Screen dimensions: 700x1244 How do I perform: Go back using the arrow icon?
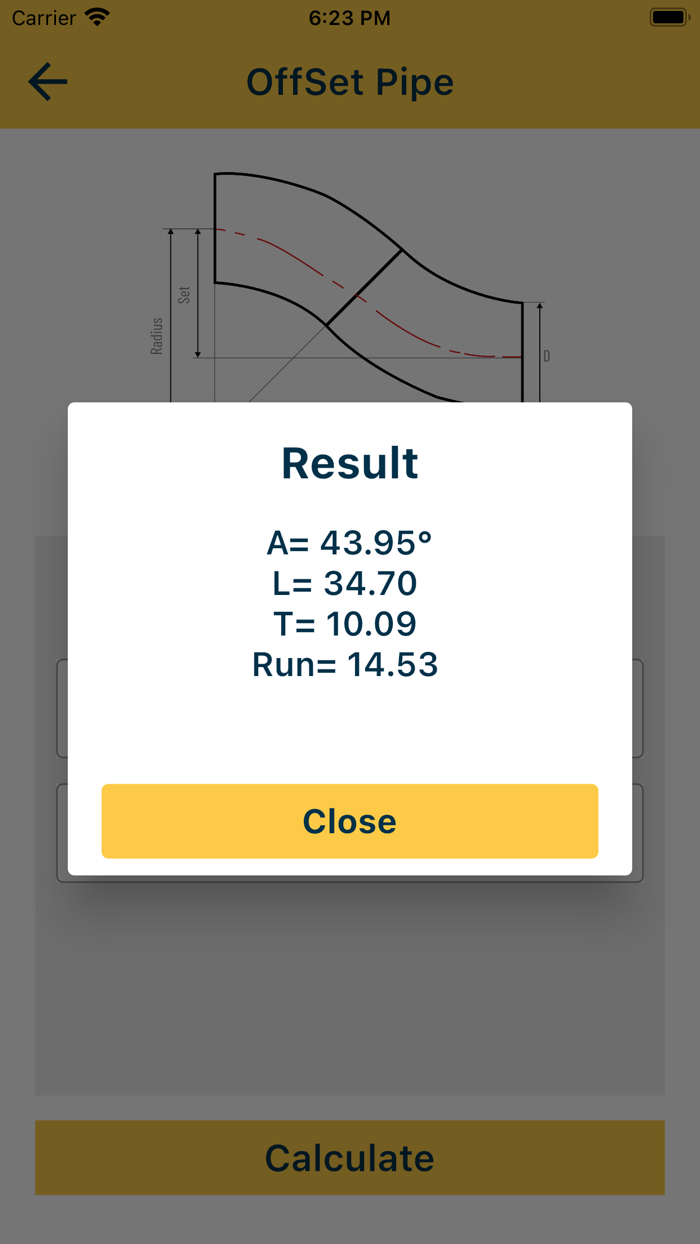pos(47,82)
